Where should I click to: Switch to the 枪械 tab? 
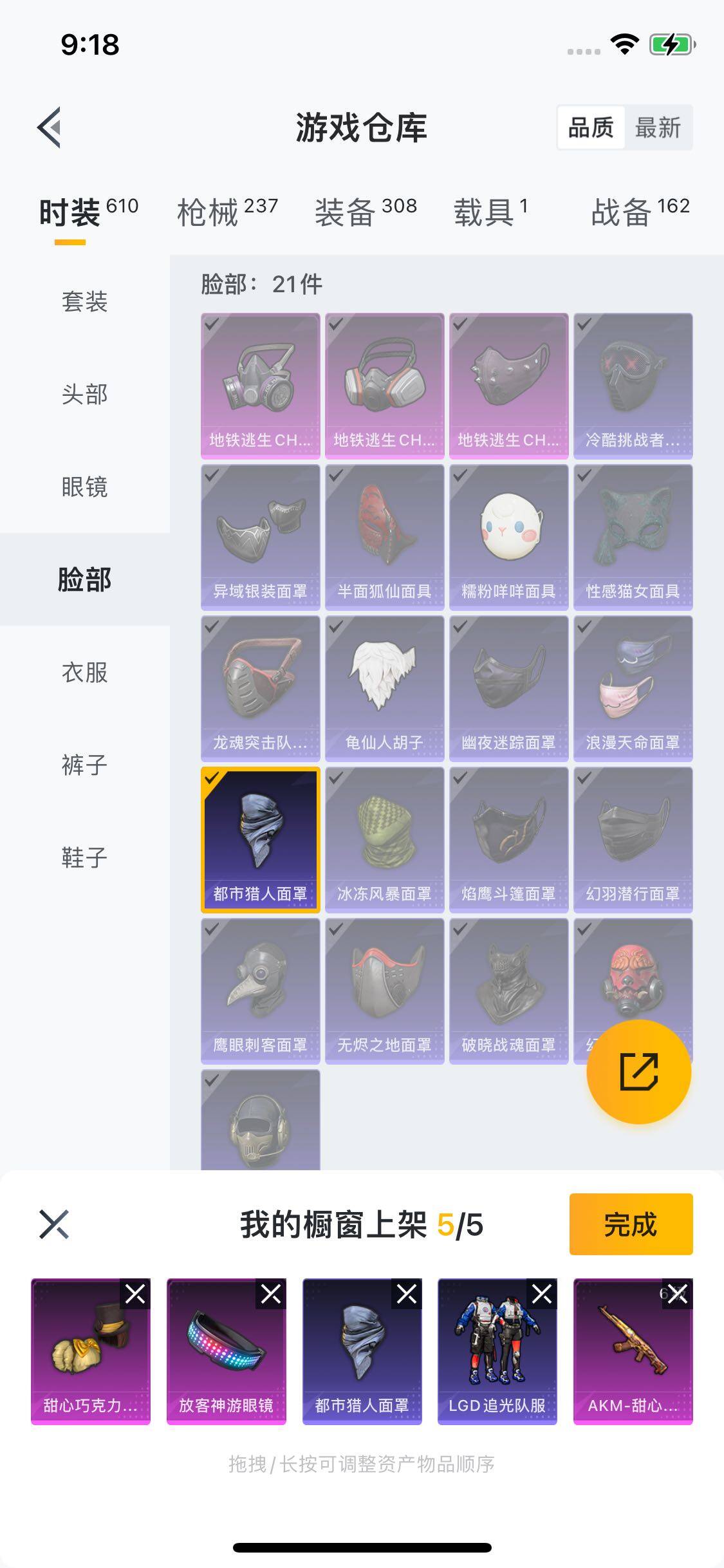point(227,212)
